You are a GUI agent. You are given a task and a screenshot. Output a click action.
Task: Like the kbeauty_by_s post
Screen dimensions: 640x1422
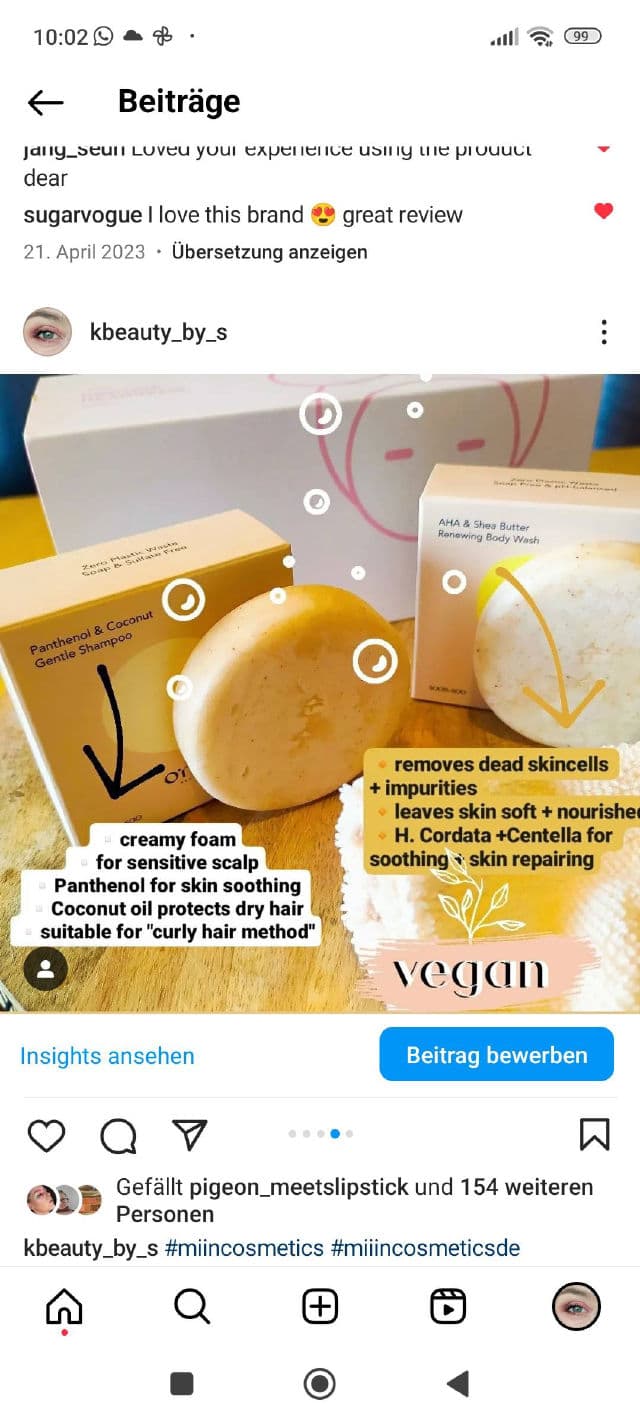[x=46, y=1135]
